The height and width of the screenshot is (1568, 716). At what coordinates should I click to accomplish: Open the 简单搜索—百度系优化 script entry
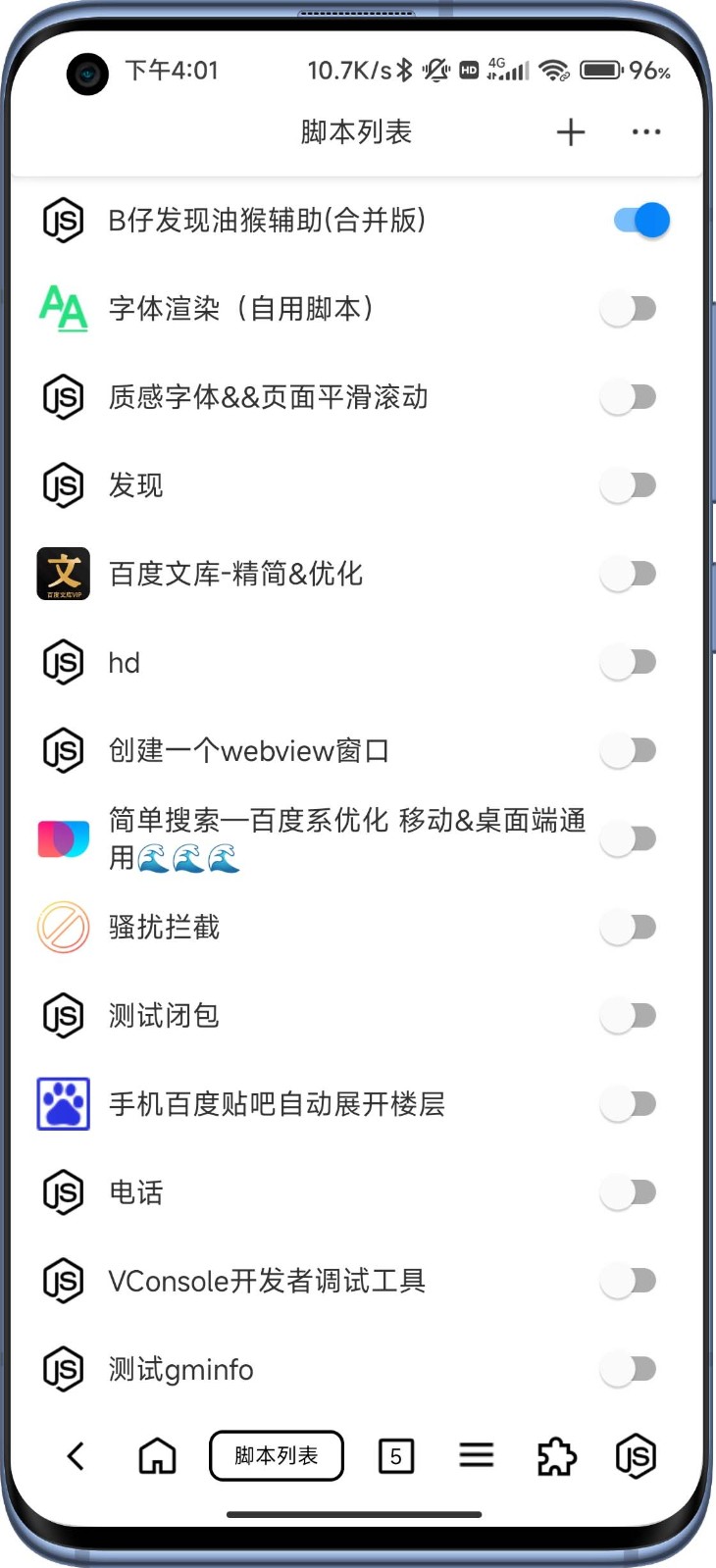294,838
